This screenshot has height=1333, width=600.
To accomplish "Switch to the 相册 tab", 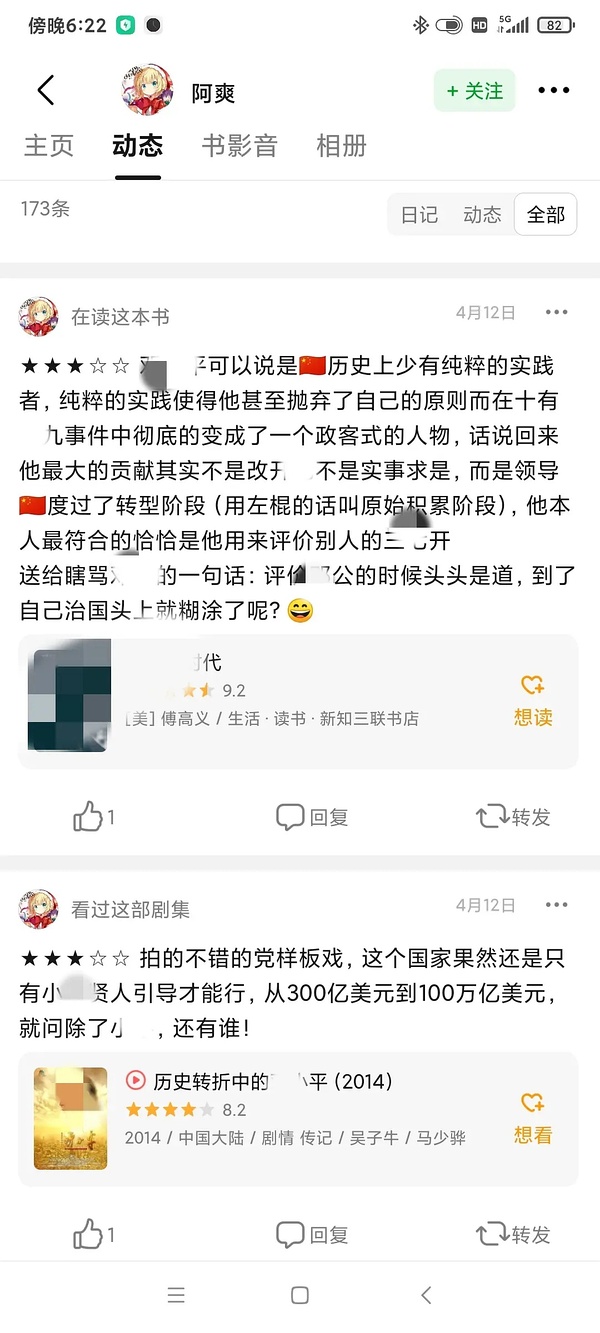I will (x=341, y=146).
